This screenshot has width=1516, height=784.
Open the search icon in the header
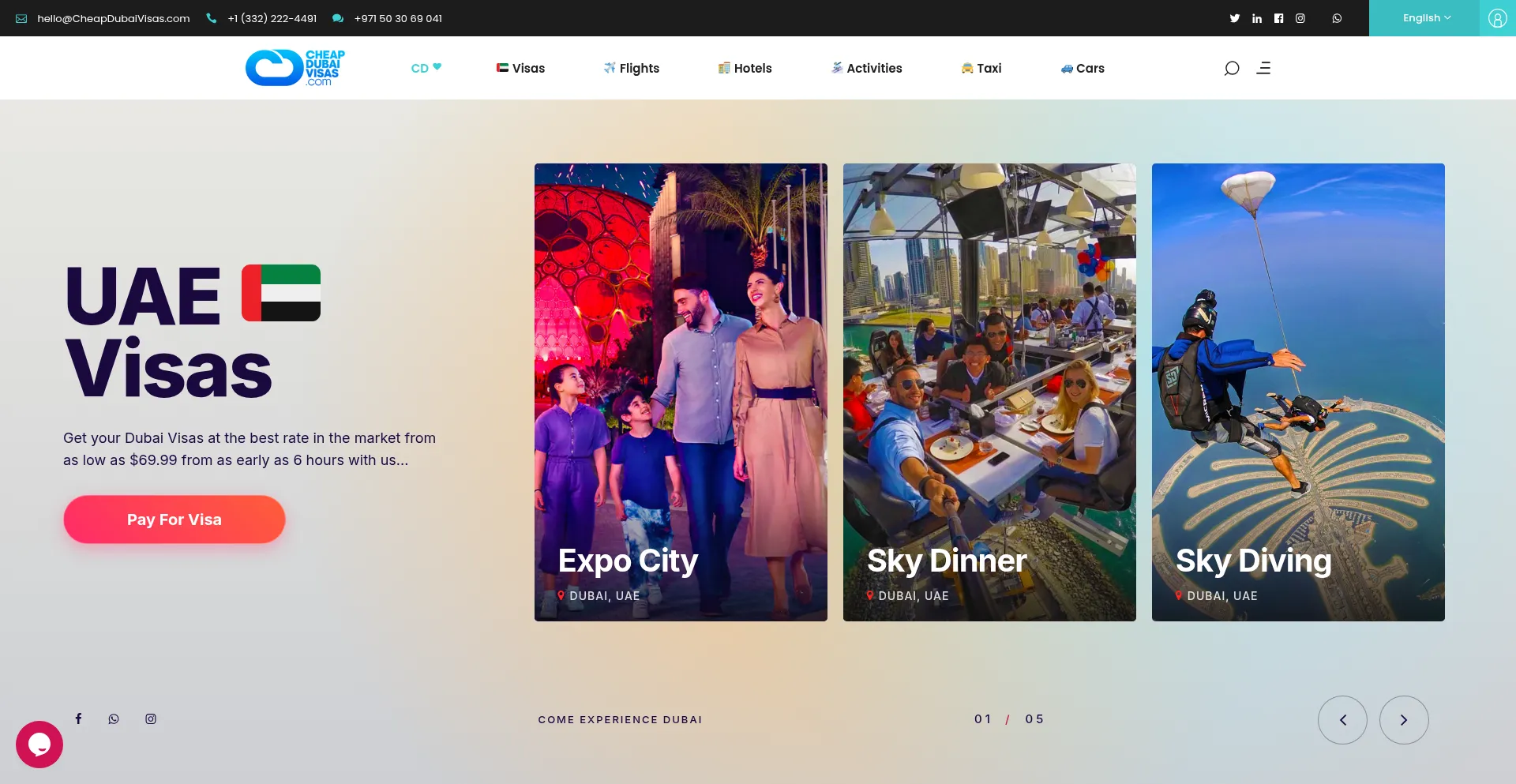coord(1231,69)
